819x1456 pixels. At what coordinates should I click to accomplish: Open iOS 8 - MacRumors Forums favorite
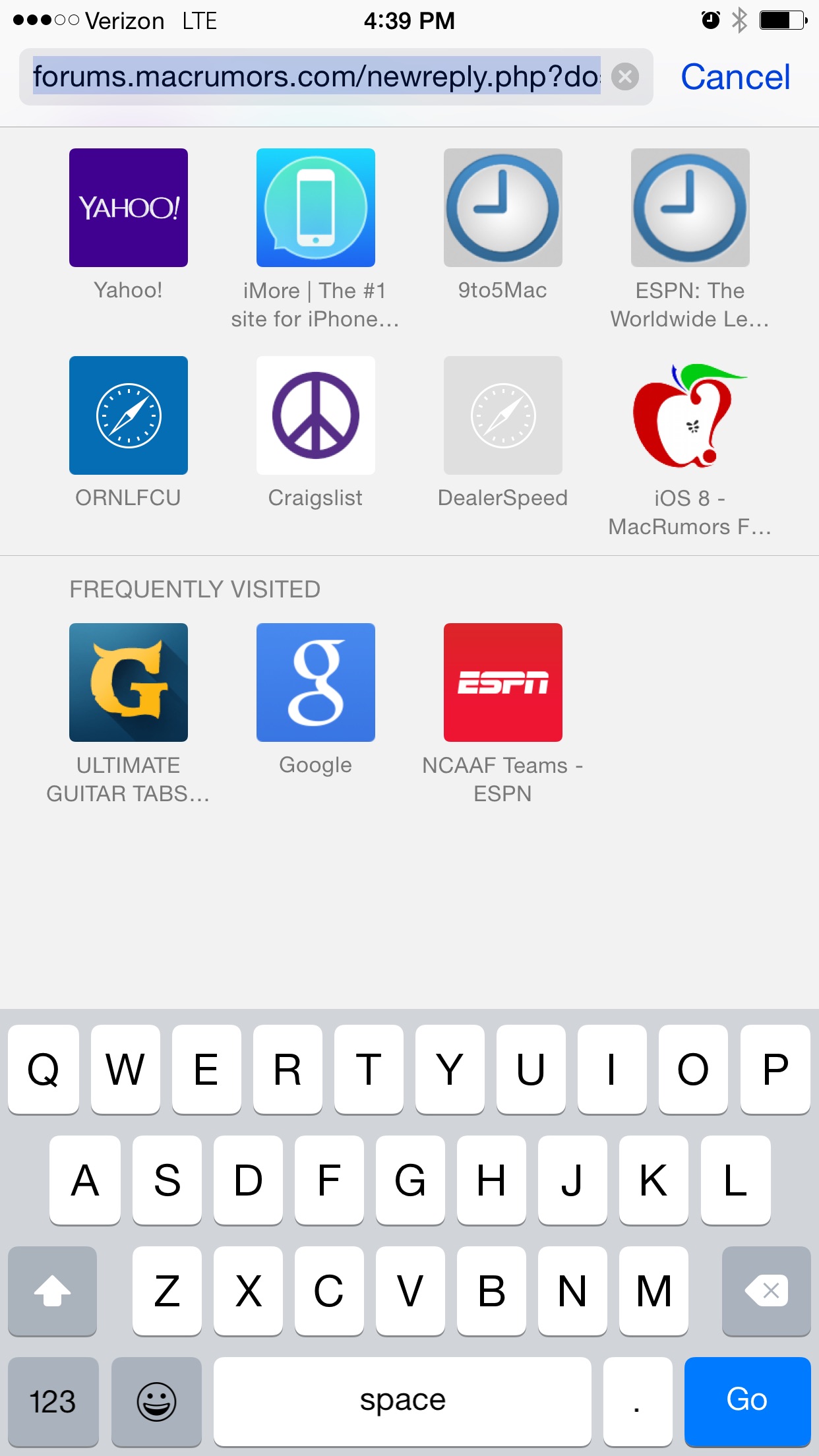pos(690,415)
